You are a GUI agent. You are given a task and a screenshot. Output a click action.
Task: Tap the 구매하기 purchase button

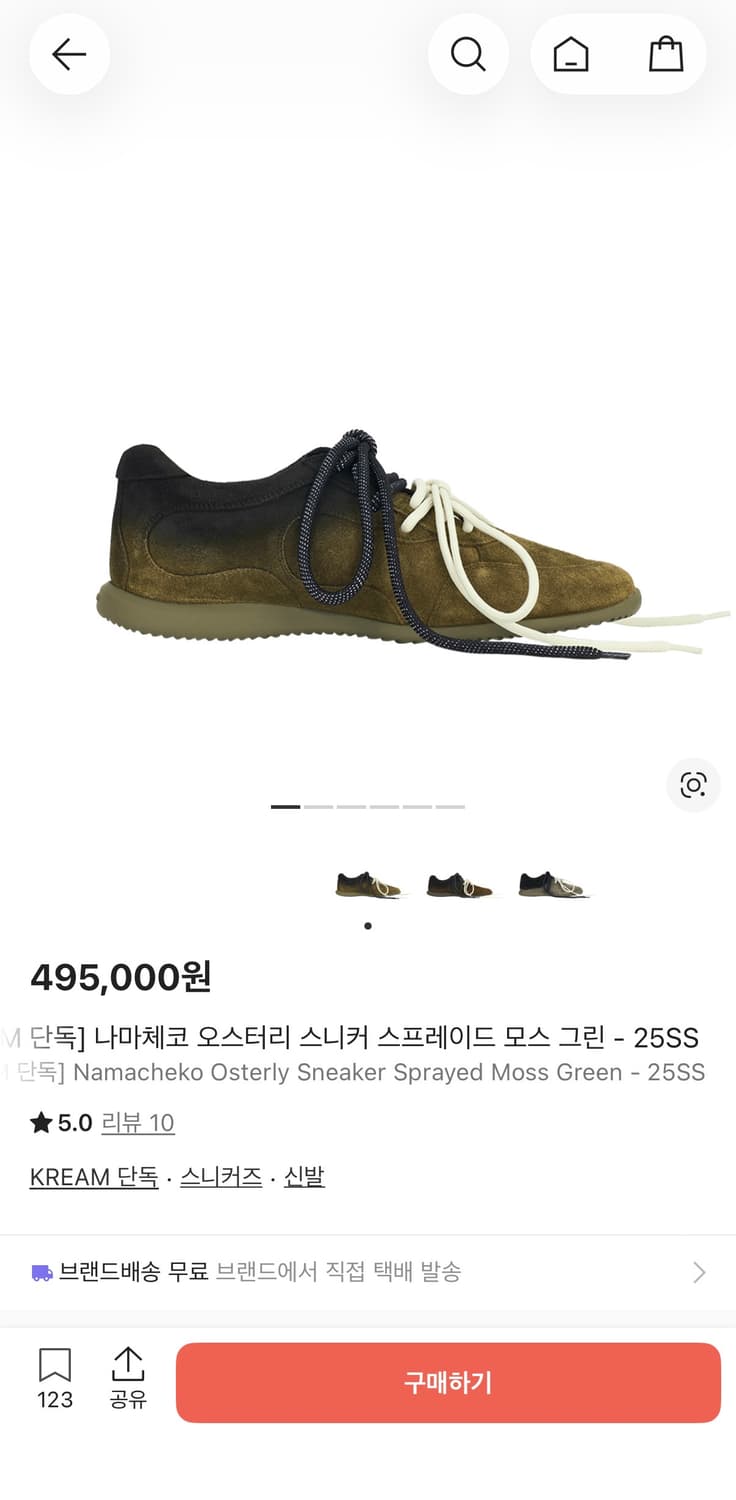(447, 1383)
